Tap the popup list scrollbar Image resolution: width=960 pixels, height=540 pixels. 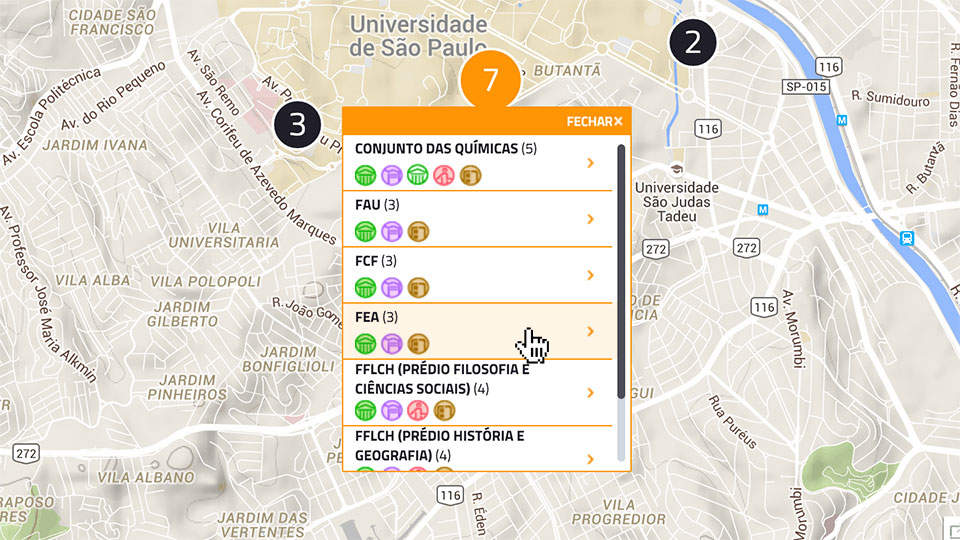pos(621,272)
